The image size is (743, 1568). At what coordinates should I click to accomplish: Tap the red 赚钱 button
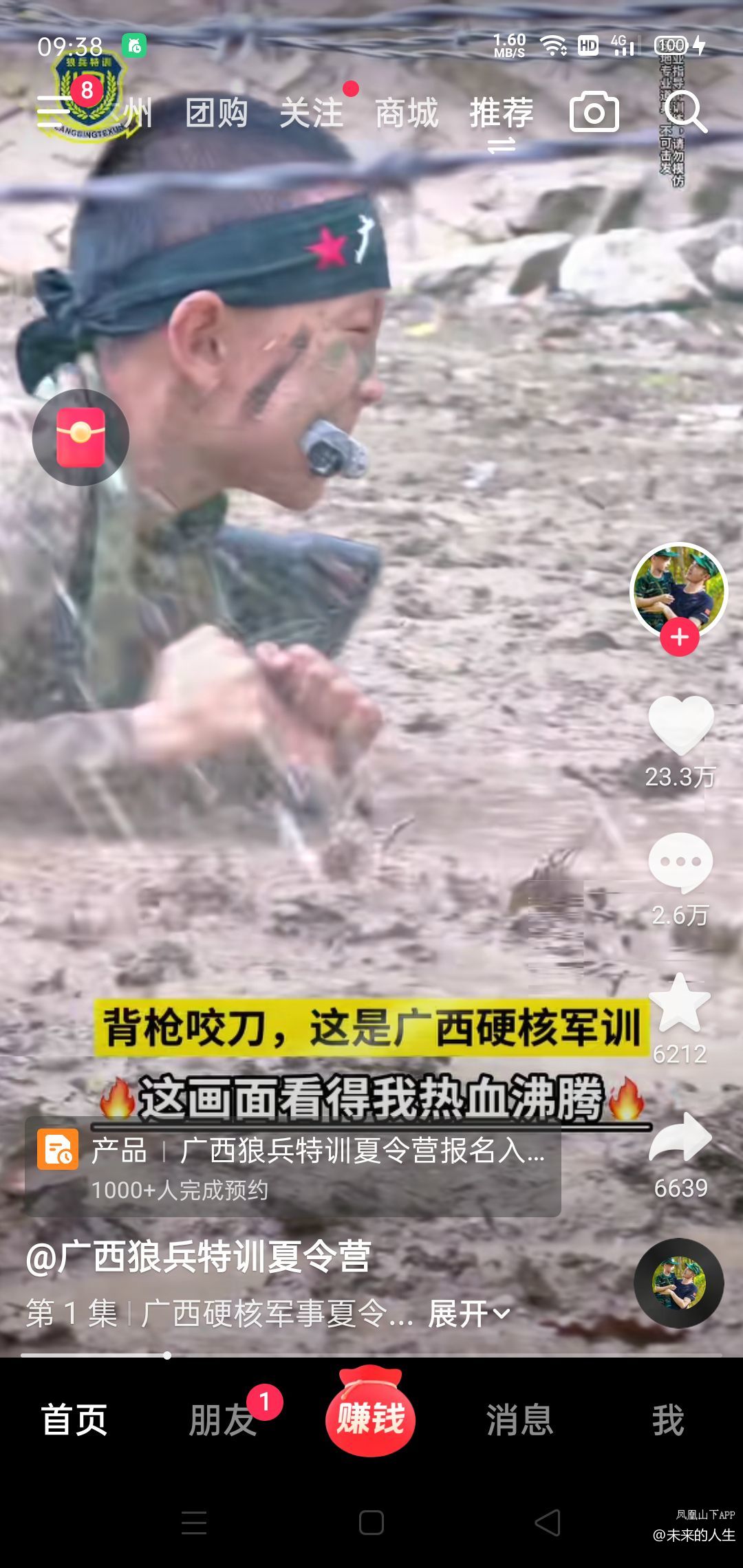pyautogui.click(x=370, y=1417)
